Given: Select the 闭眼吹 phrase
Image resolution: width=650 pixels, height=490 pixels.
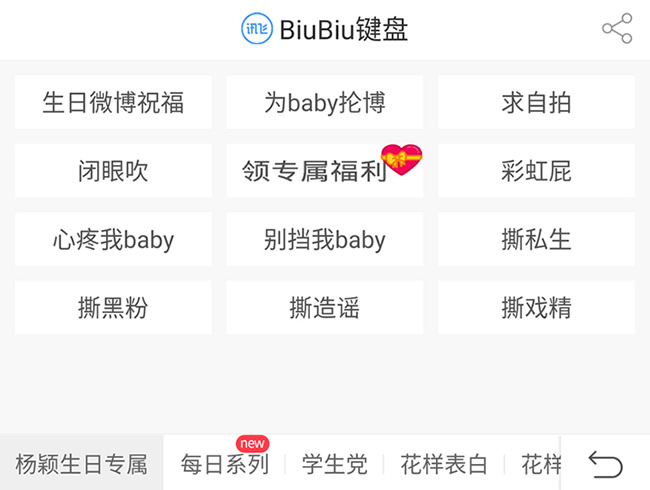Looking at the screenshot, I should coord(113,171).
